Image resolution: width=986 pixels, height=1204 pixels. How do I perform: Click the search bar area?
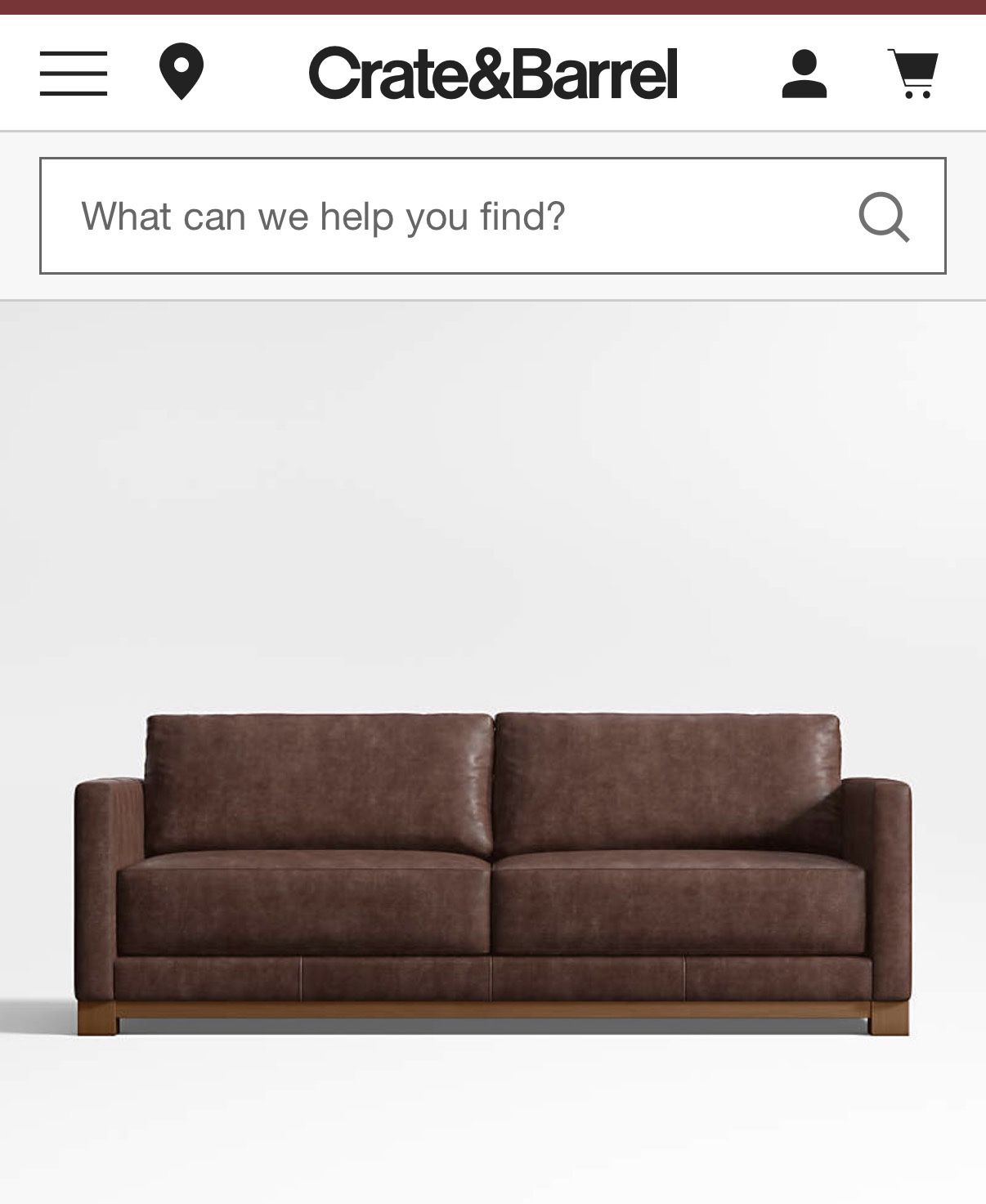click(409, 215)
